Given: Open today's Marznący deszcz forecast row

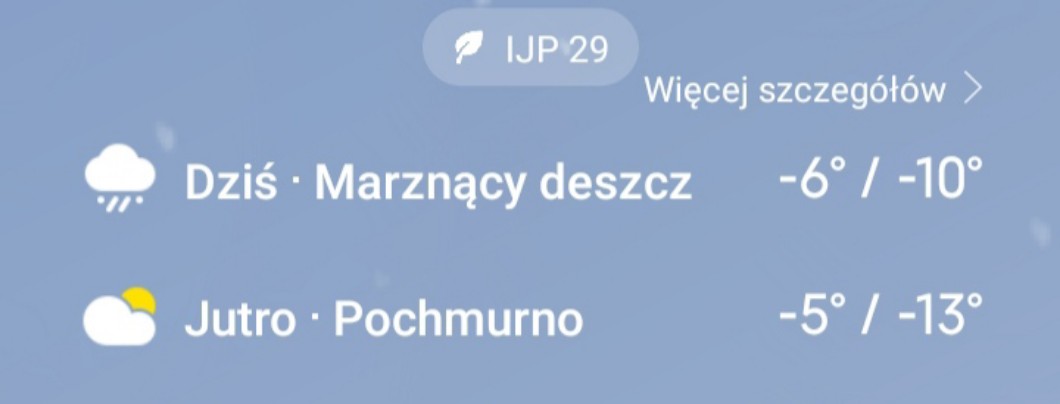Looking at the screenshot, I should coord(533,180).
